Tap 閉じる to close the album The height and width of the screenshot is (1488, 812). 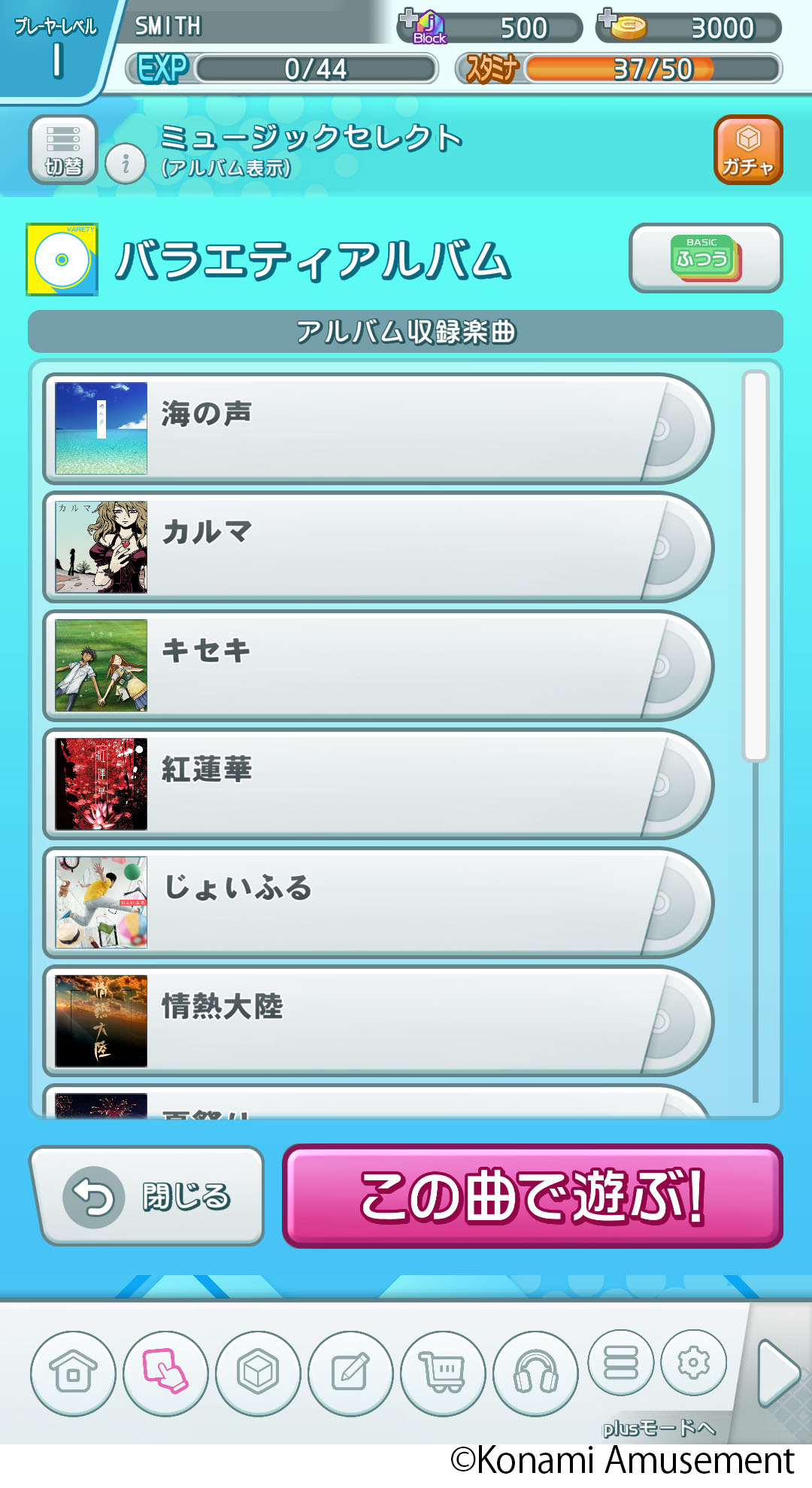[149, 1196]
